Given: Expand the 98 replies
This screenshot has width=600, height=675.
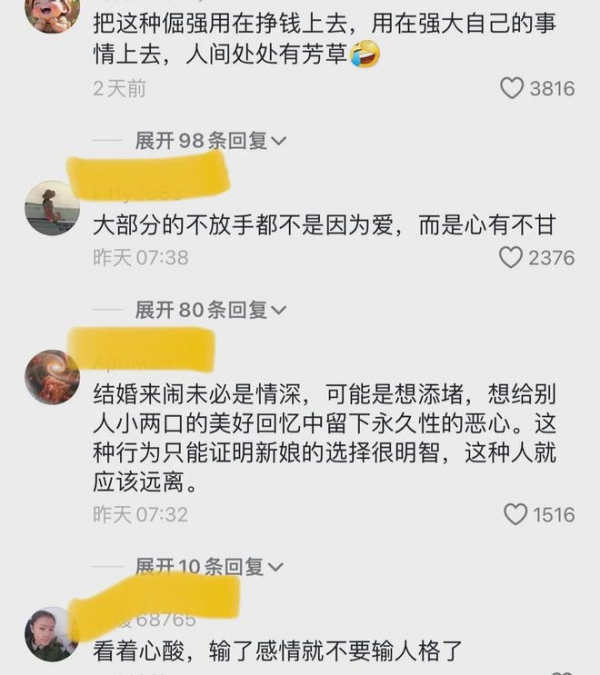Looking at the screenshot, I should 210,141.
